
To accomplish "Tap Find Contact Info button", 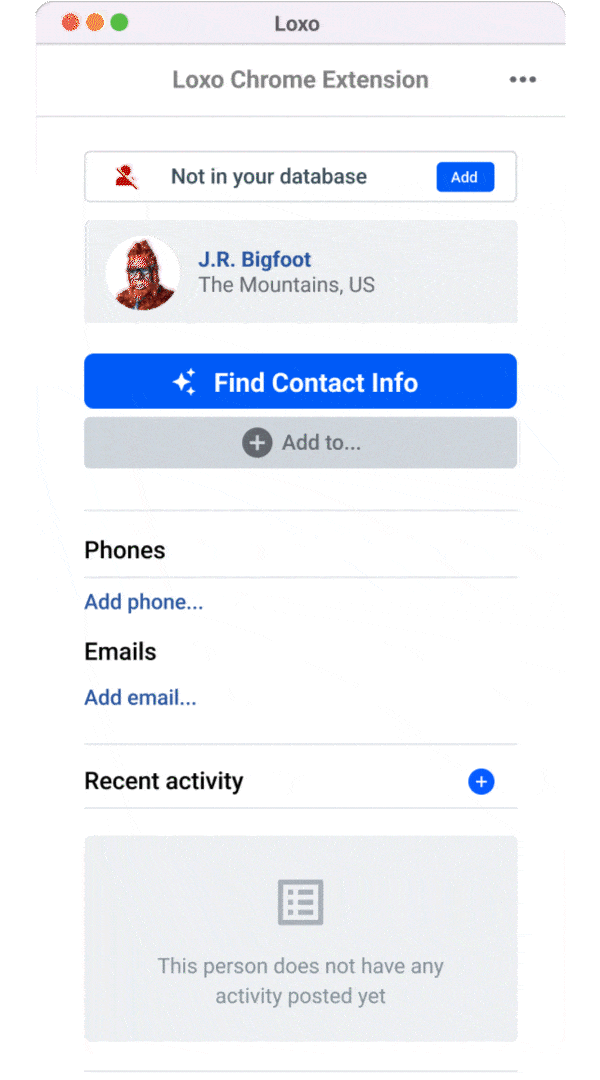I will pos(300,382).
